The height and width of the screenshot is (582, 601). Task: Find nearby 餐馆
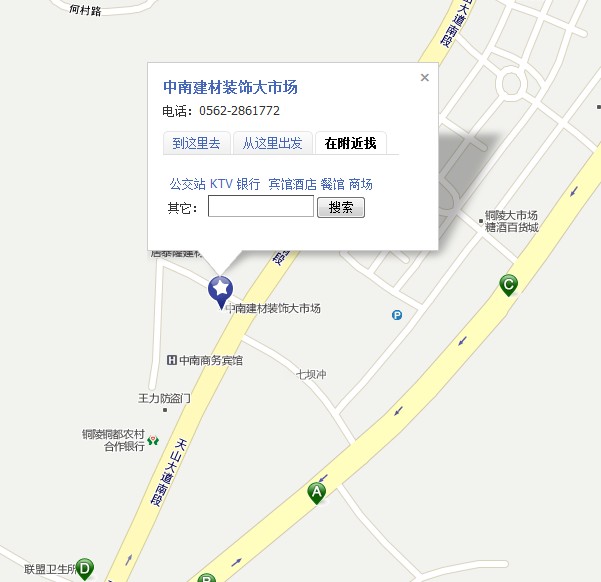(x=332, y=184)
